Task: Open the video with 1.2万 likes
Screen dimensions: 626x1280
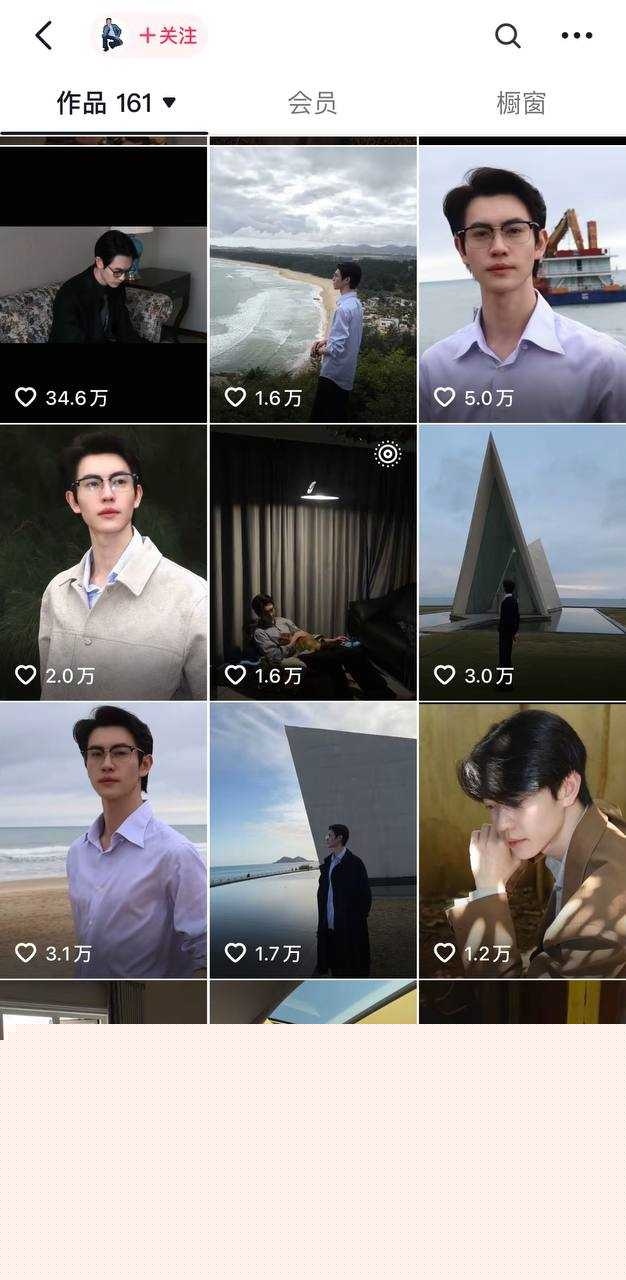Action: pyautogui.click(x=522, y=840)
